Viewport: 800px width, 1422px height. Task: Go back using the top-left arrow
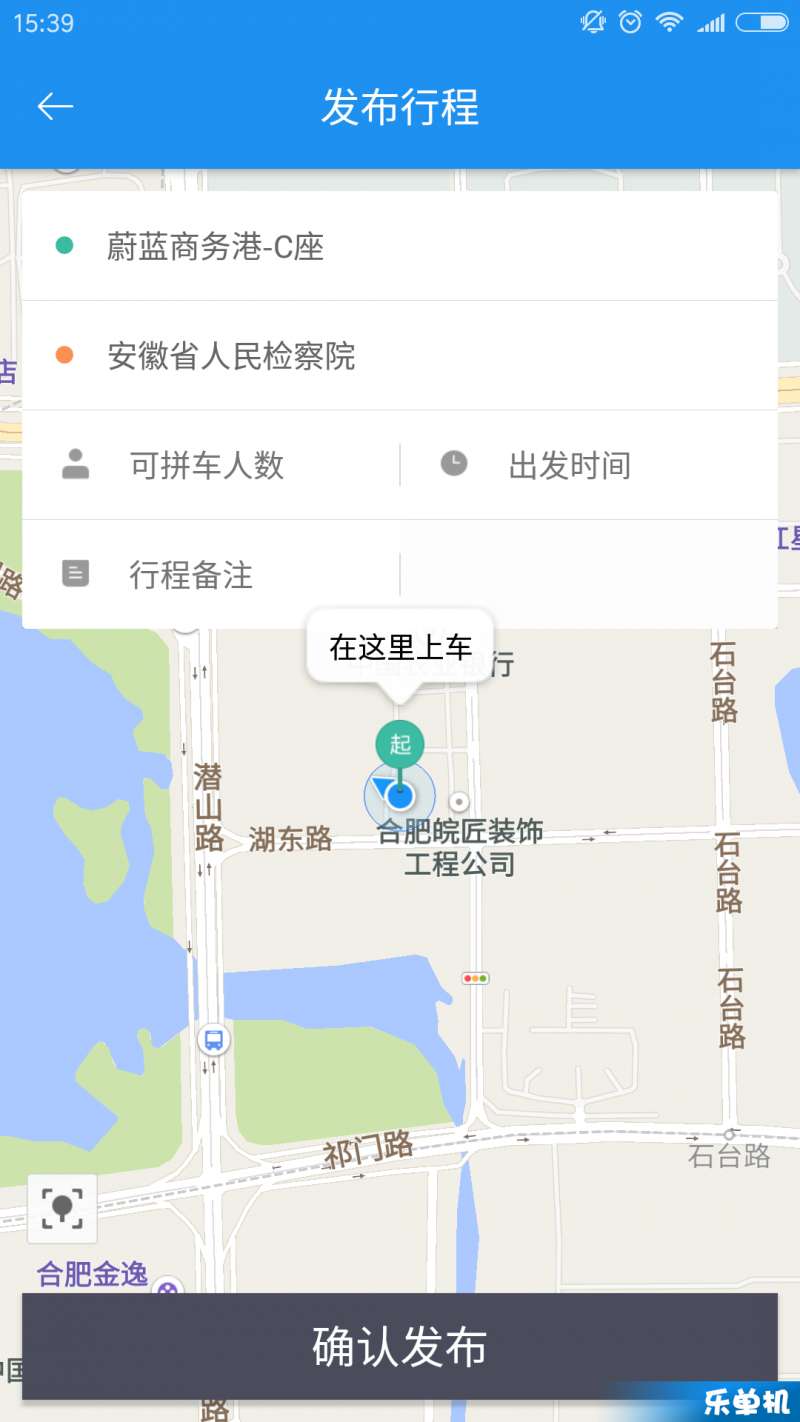click(56, 107)
